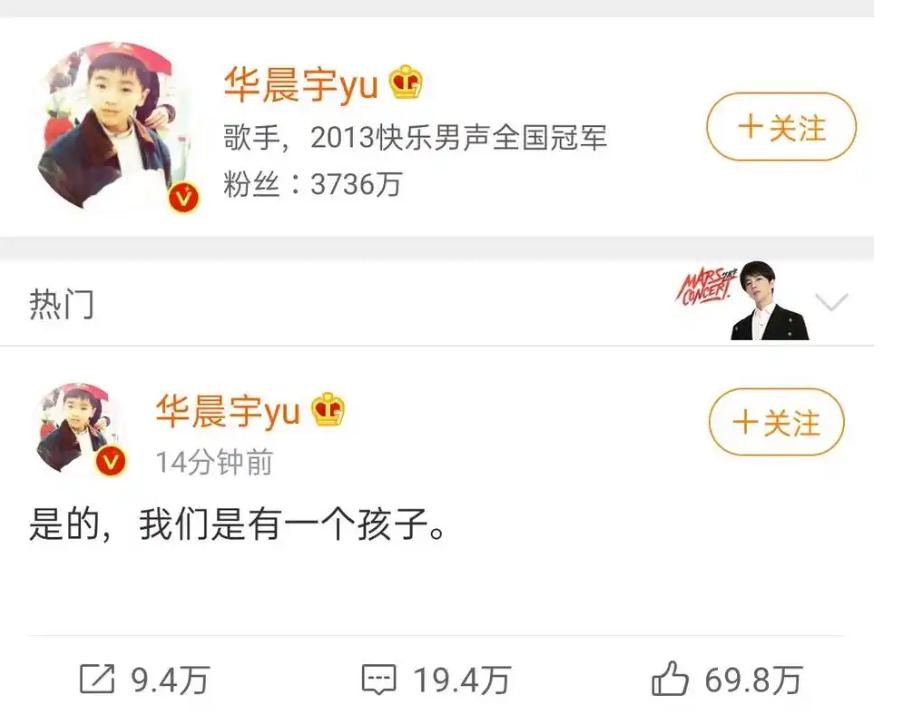Image resolution: width=910 pixels, height=720 pixels.
Task: Repost the post with 9.4万 shares
Action: tap(143, 681)
